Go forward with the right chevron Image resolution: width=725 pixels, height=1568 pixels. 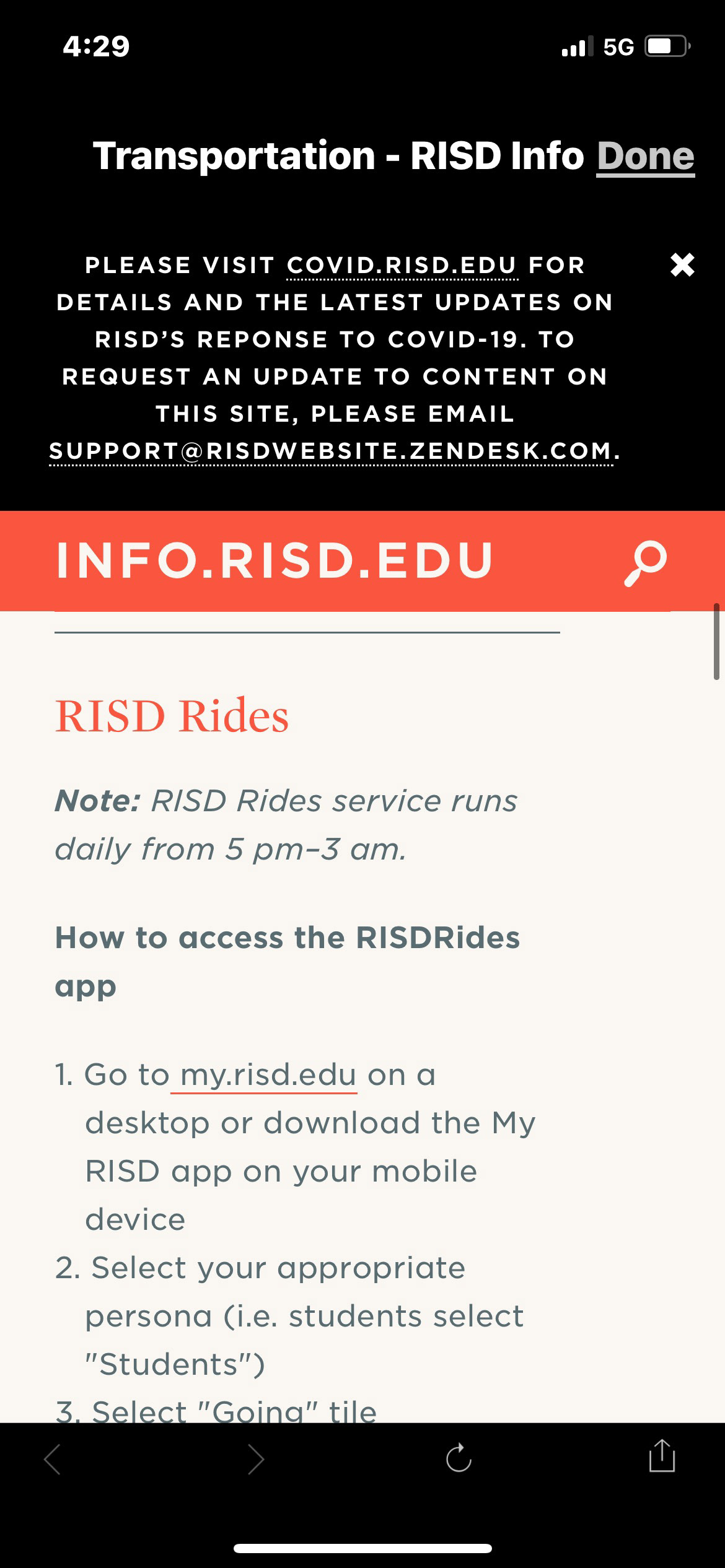tap(255, 1459)
